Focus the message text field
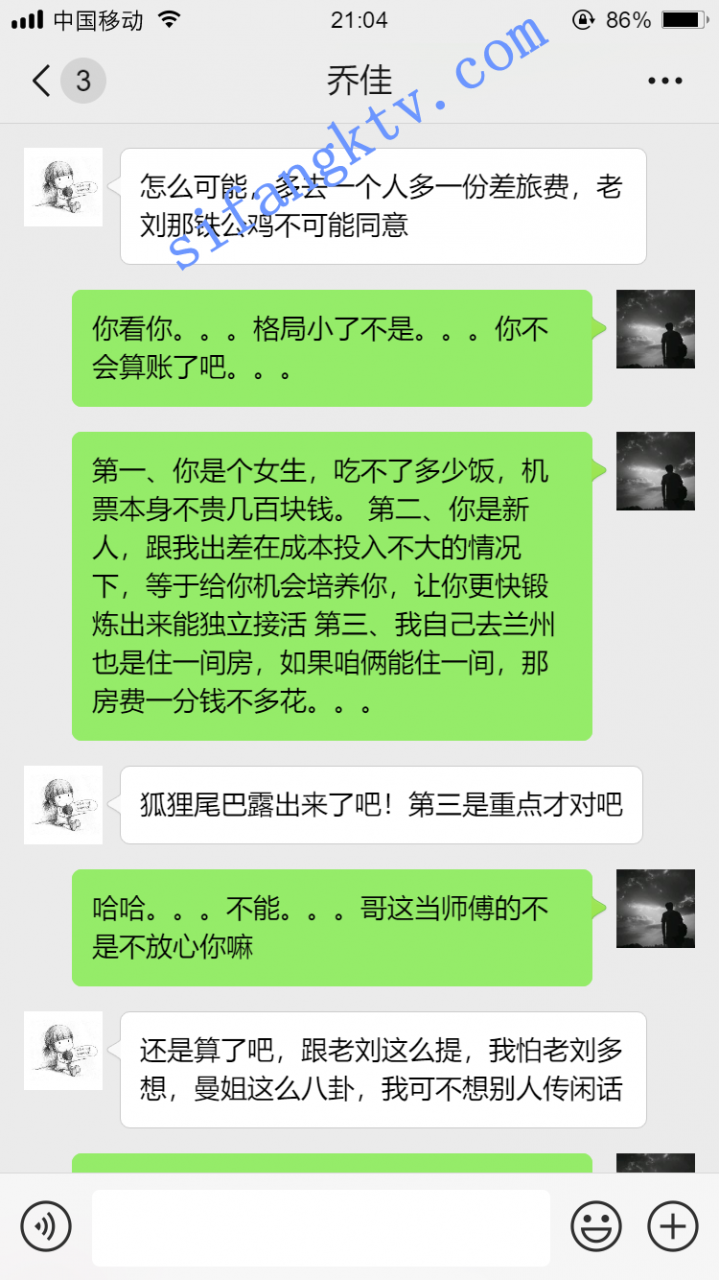719x1280 pixels. pos(321,1227)
